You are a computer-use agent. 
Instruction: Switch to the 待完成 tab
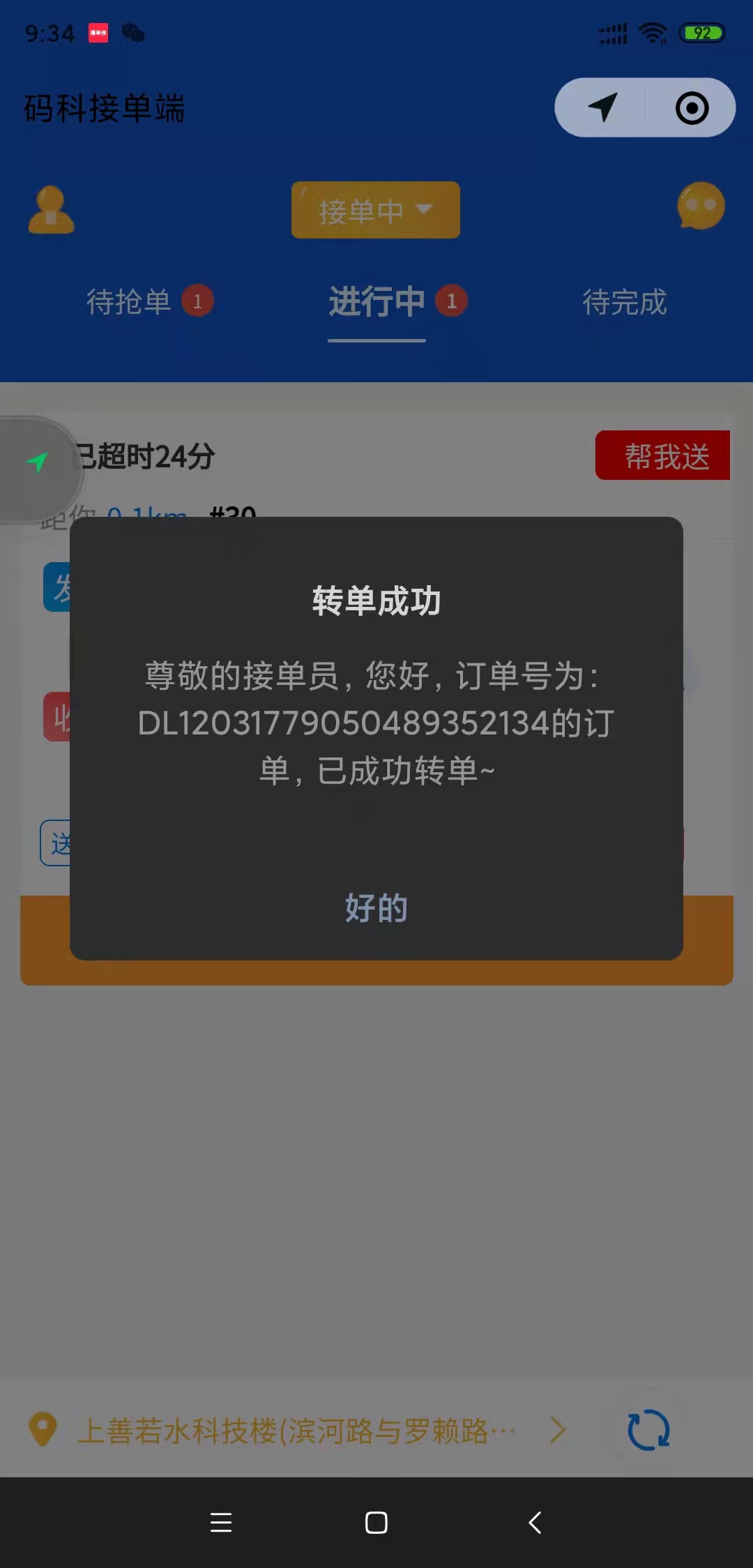(624, 301)
